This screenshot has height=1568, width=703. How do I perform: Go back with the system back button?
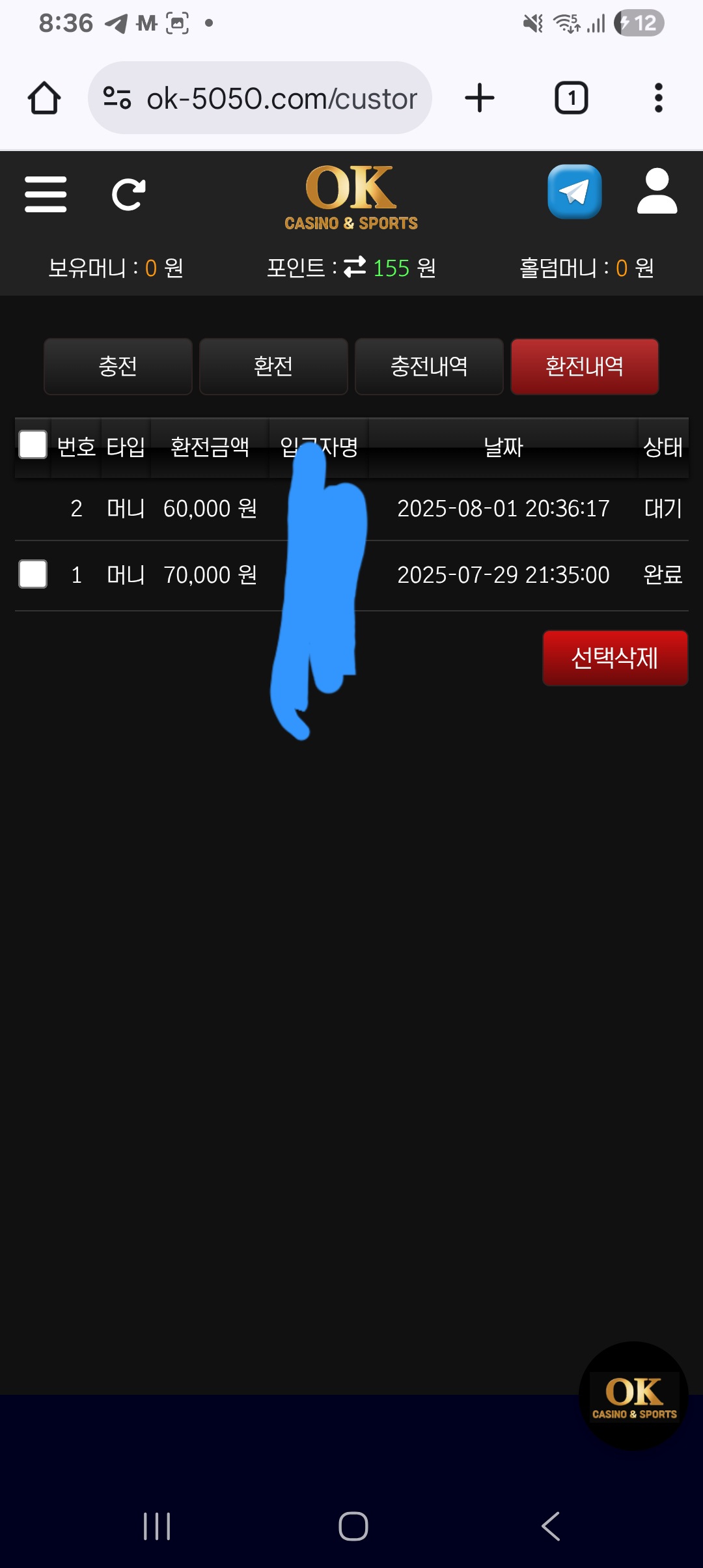pos(551,1526)
